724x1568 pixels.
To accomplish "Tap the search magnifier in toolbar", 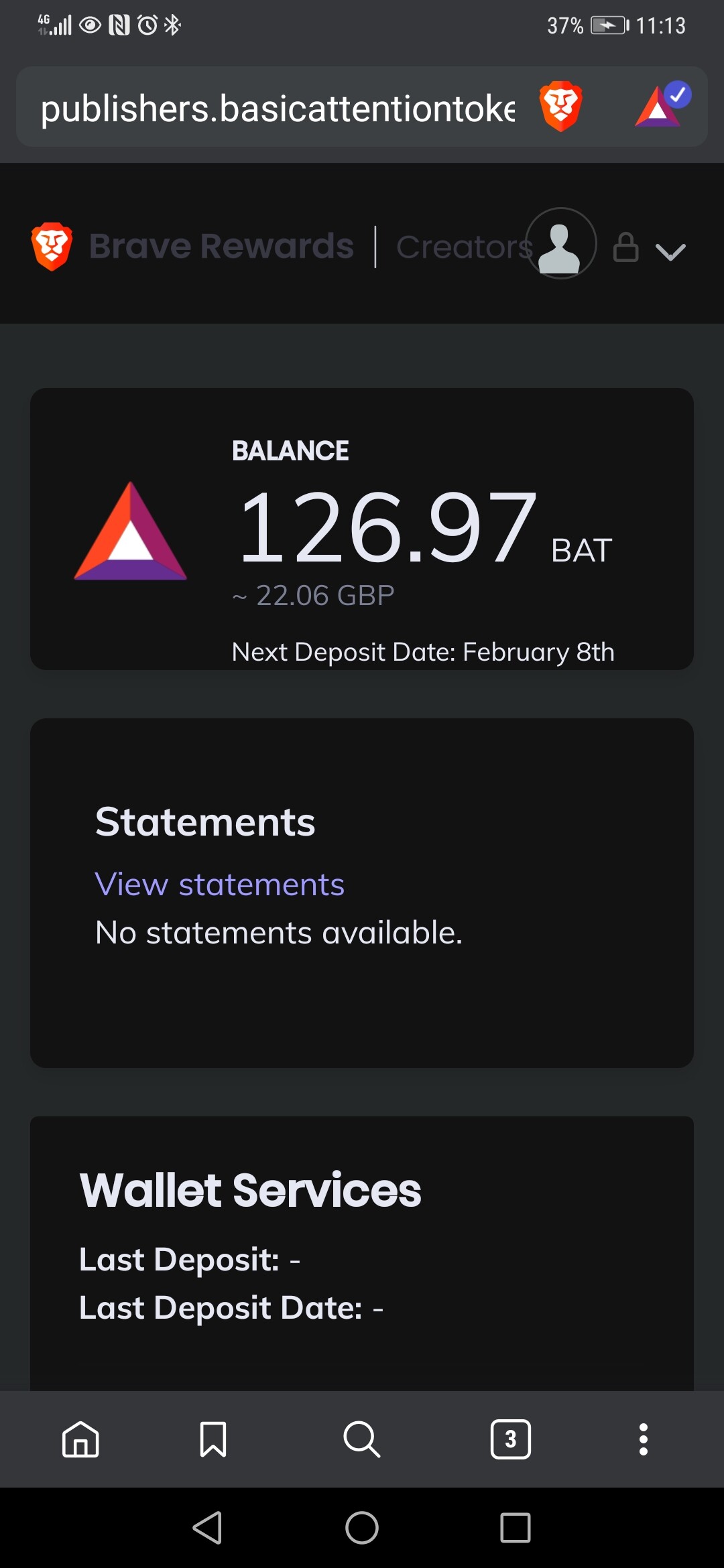I will (x=362, y=1439).
